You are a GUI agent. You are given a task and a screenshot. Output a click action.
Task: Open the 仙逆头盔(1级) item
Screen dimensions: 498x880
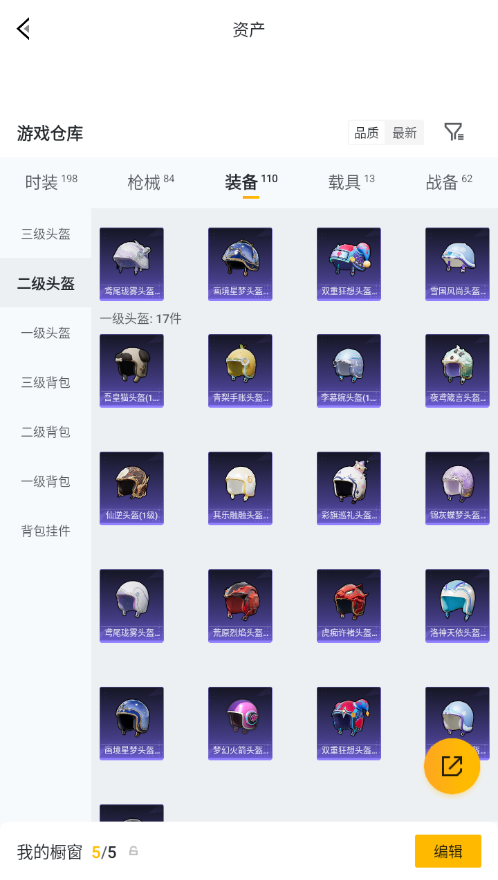(x=131, y=488)
